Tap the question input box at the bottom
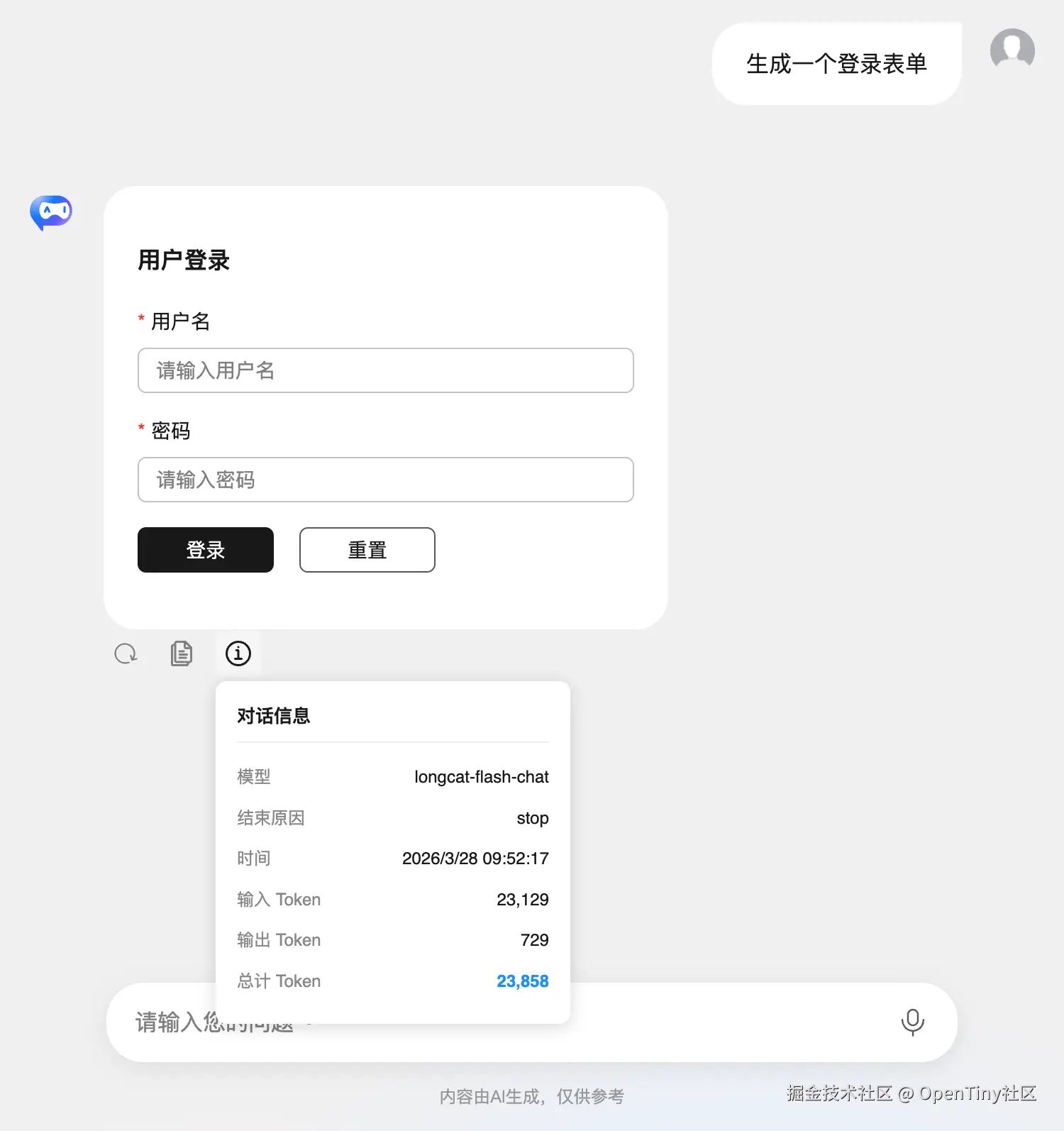This screenshot has height=1131, width=1064. click(709, 1022)
